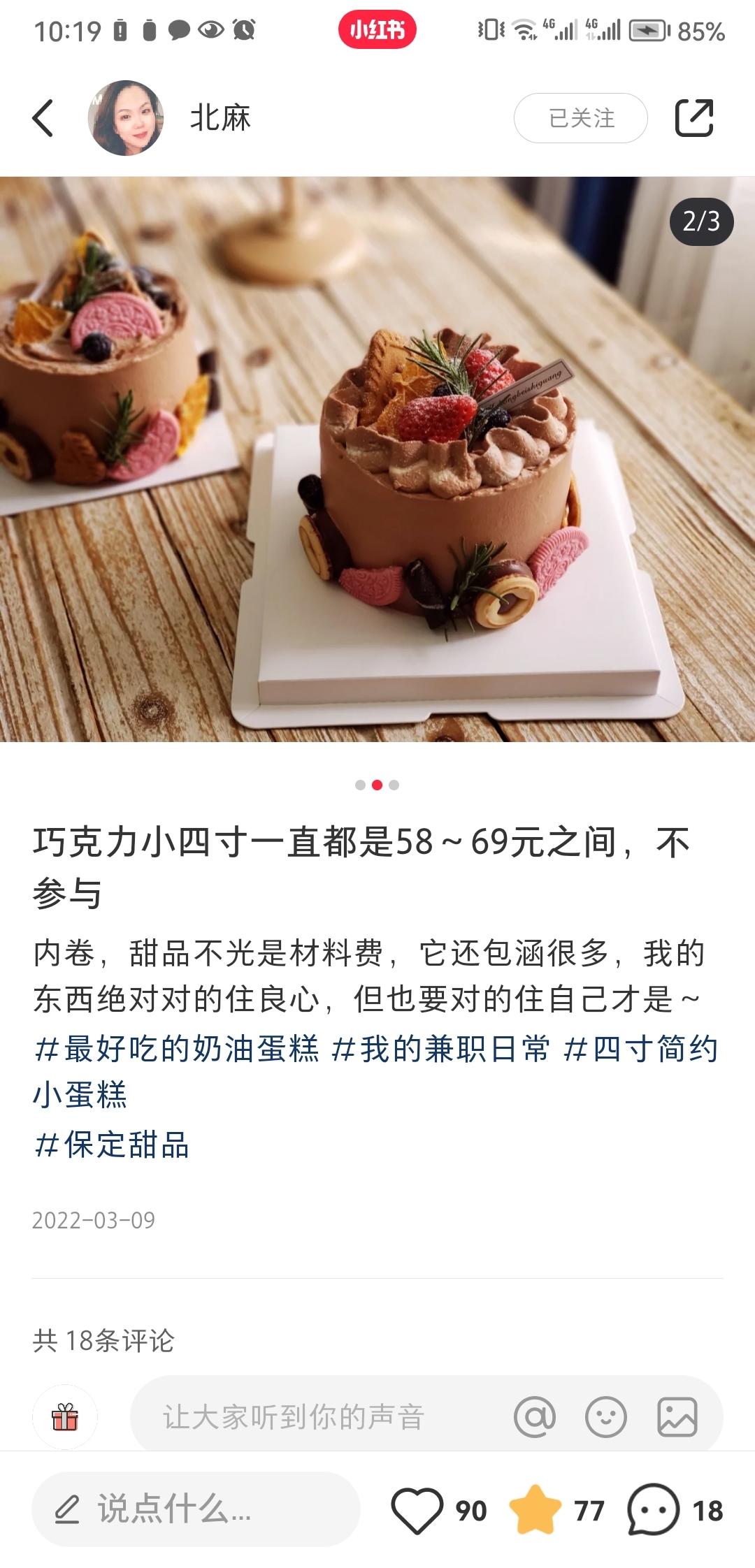Tap the 说点什么 input box
755x1568 pixels.
(x=196, y=1509)
